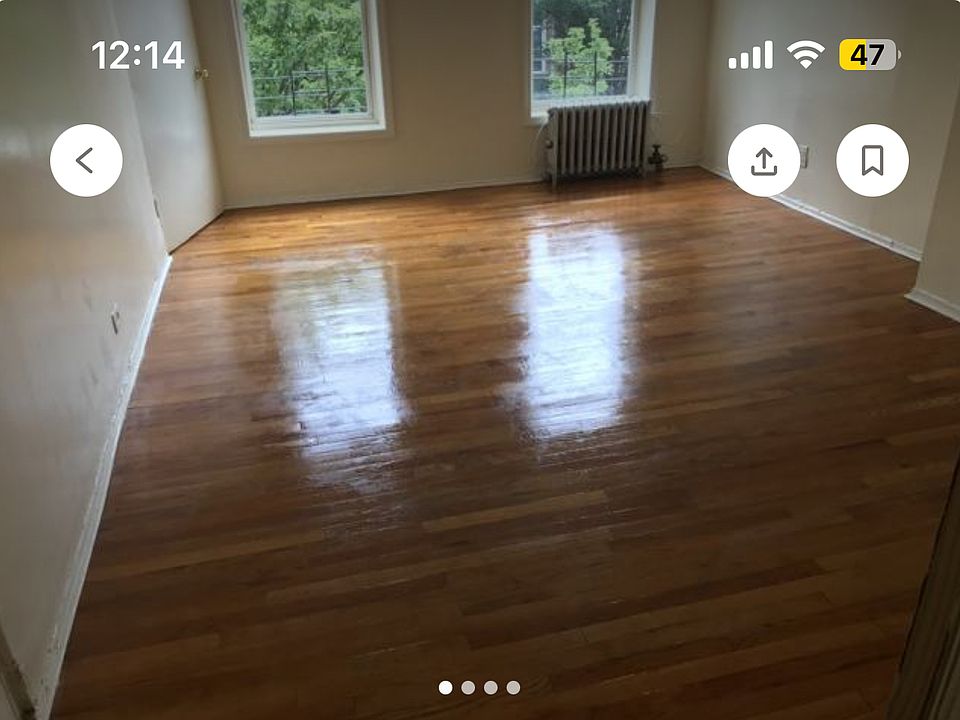The image size is (960, 720).
Task: Bookmark this listing
Action: pyautogui.click(x=872, y=160)
